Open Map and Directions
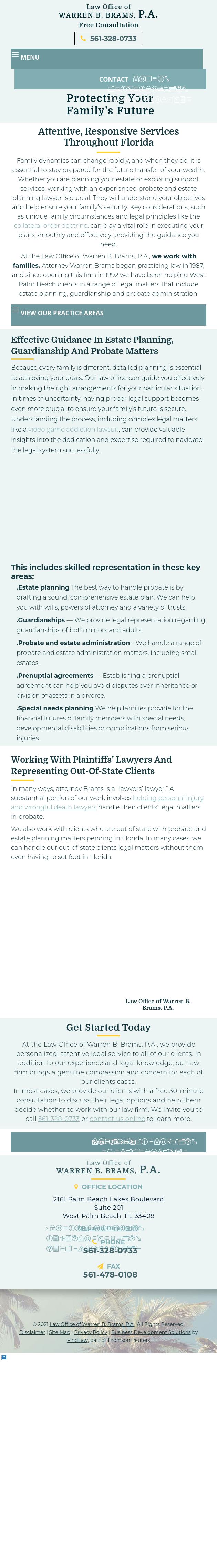 click(108, 1228)
